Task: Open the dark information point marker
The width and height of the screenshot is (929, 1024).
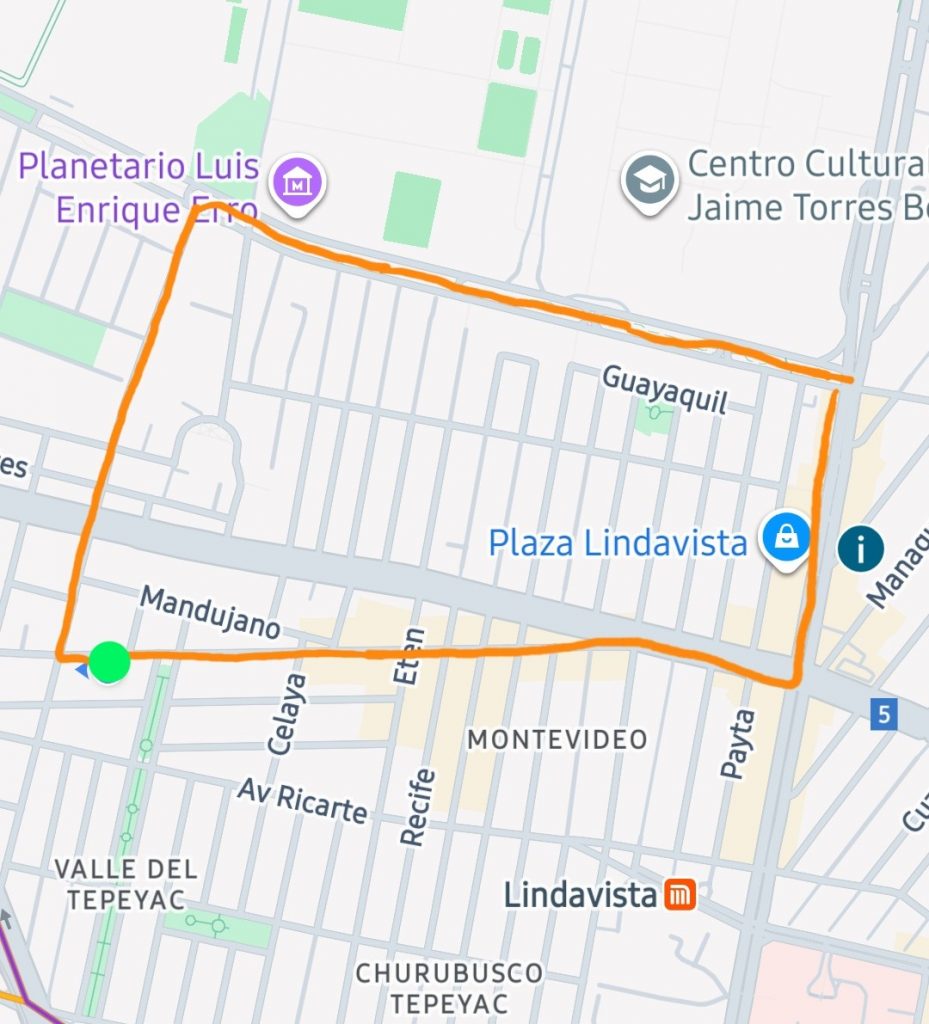Action: [861, 548]
